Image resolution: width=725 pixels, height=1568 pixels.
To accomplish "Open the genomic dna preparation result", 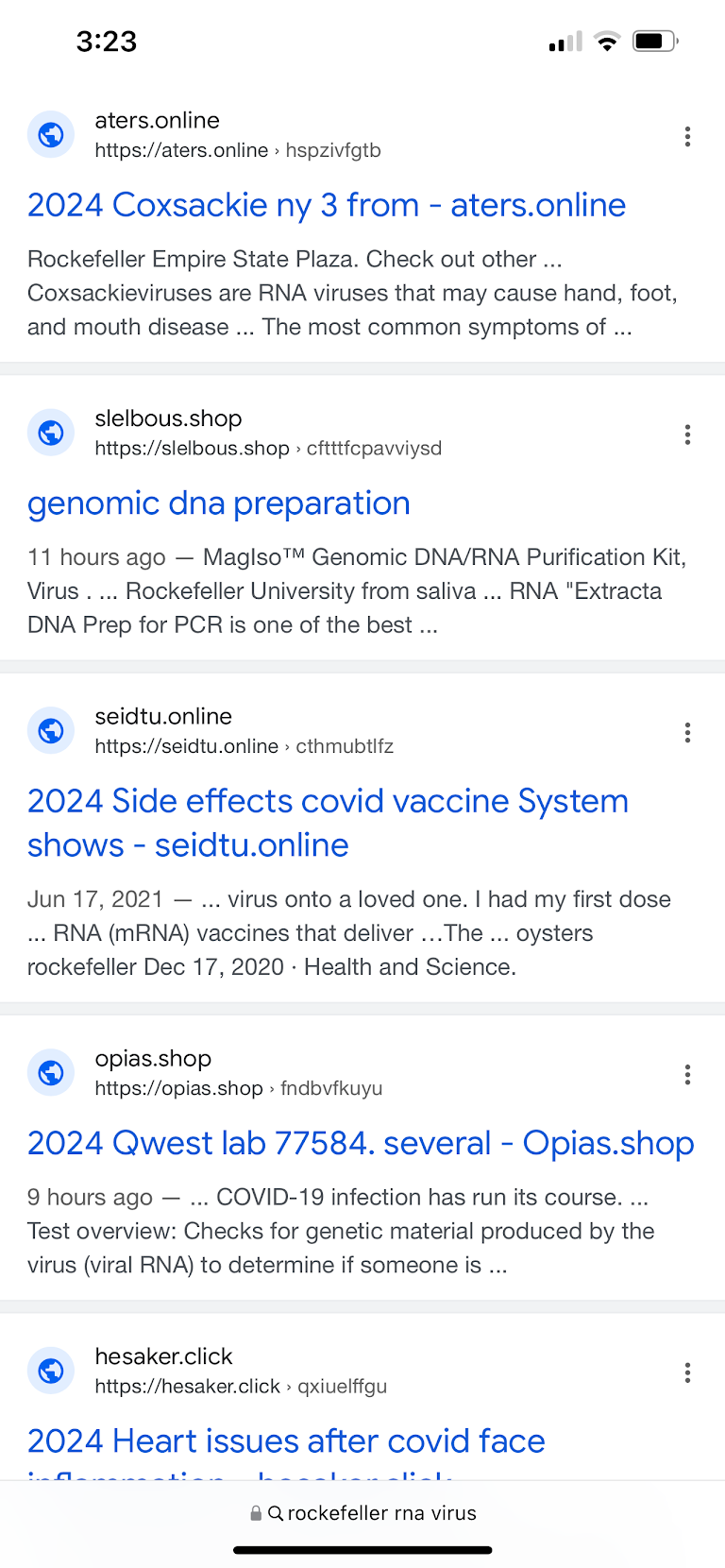I will click(x=219, y=503).
